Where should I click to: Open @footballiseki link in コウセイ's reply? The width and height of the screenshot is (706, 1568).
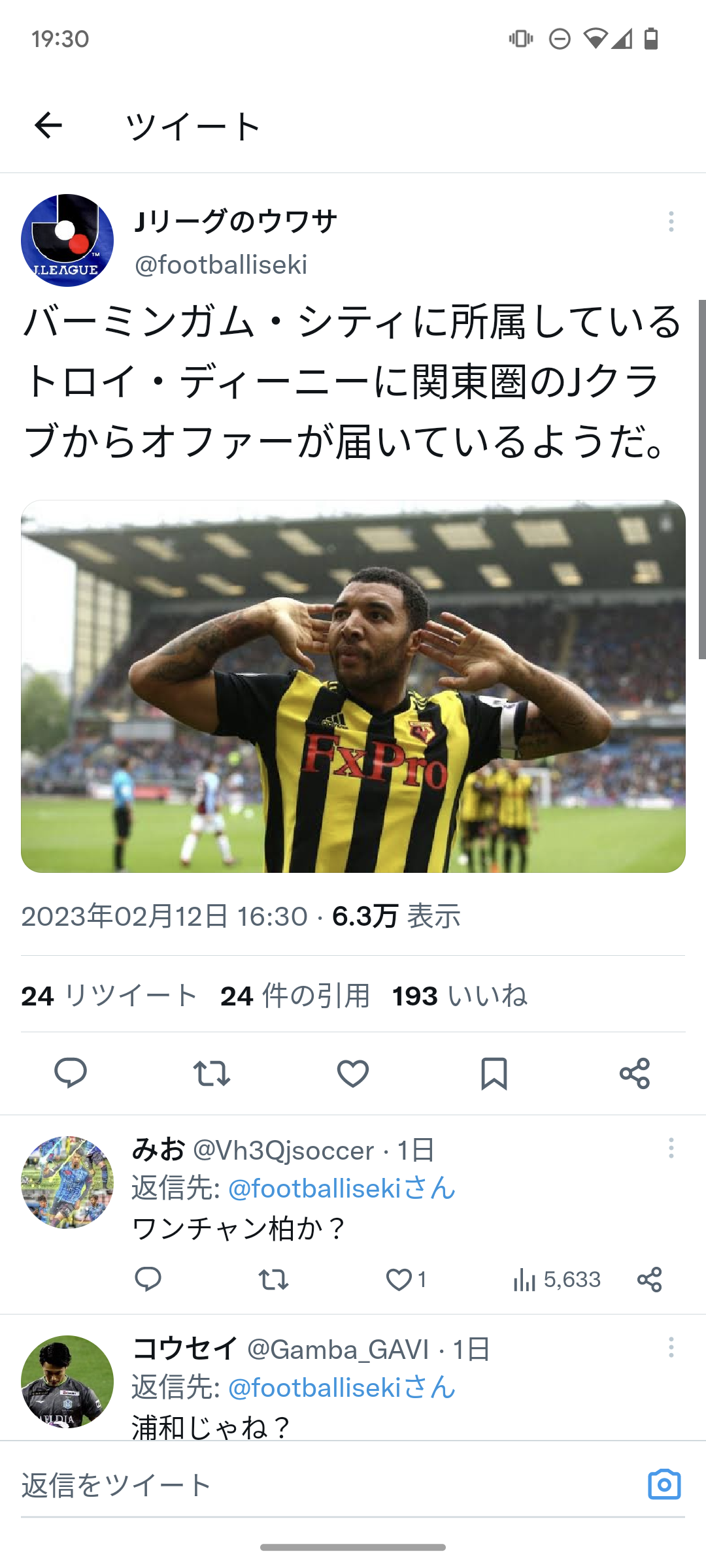coord(341,1387)
